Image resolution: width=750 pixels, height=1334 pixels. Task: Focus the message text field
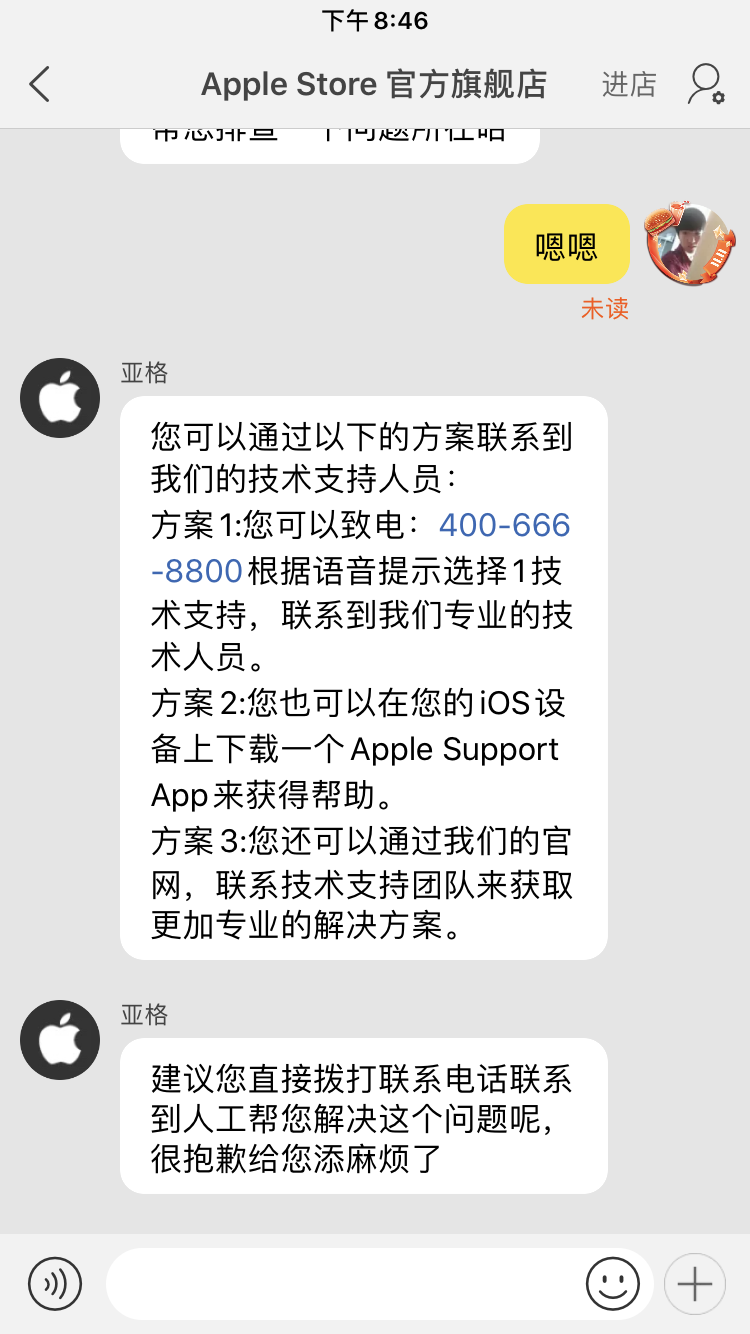[x=340, y=1283]
